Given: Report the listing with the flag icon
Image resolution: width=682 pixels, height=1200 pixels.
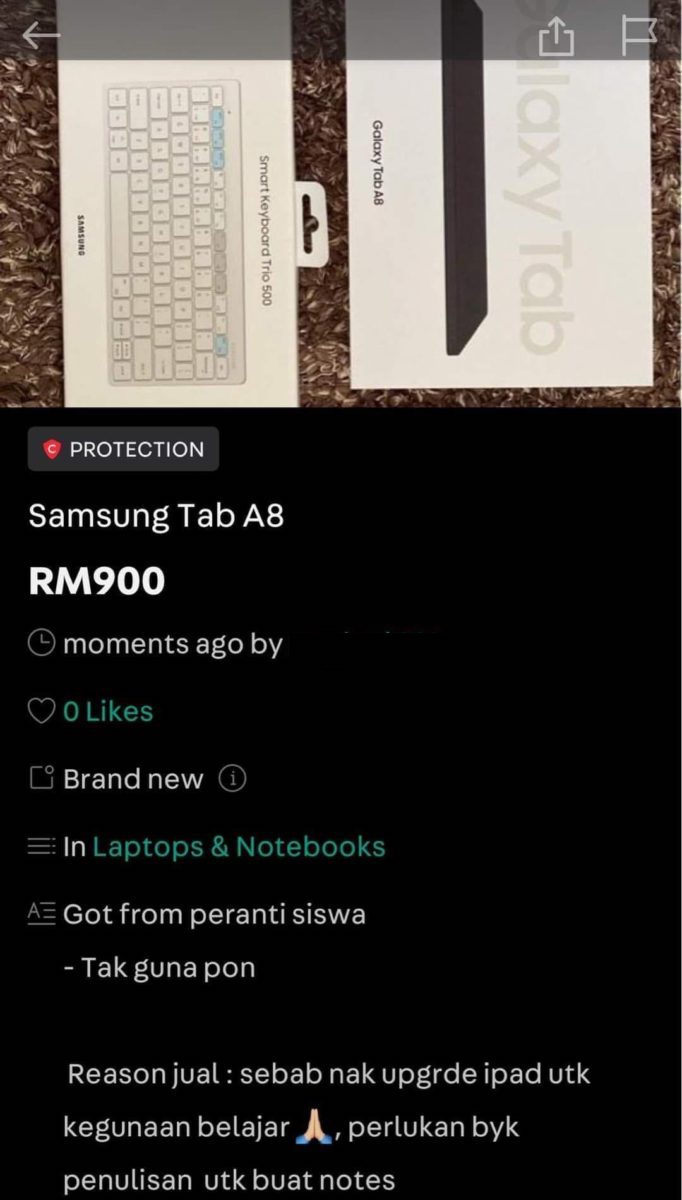Looking at the screenshot, I should click(638, 35).
